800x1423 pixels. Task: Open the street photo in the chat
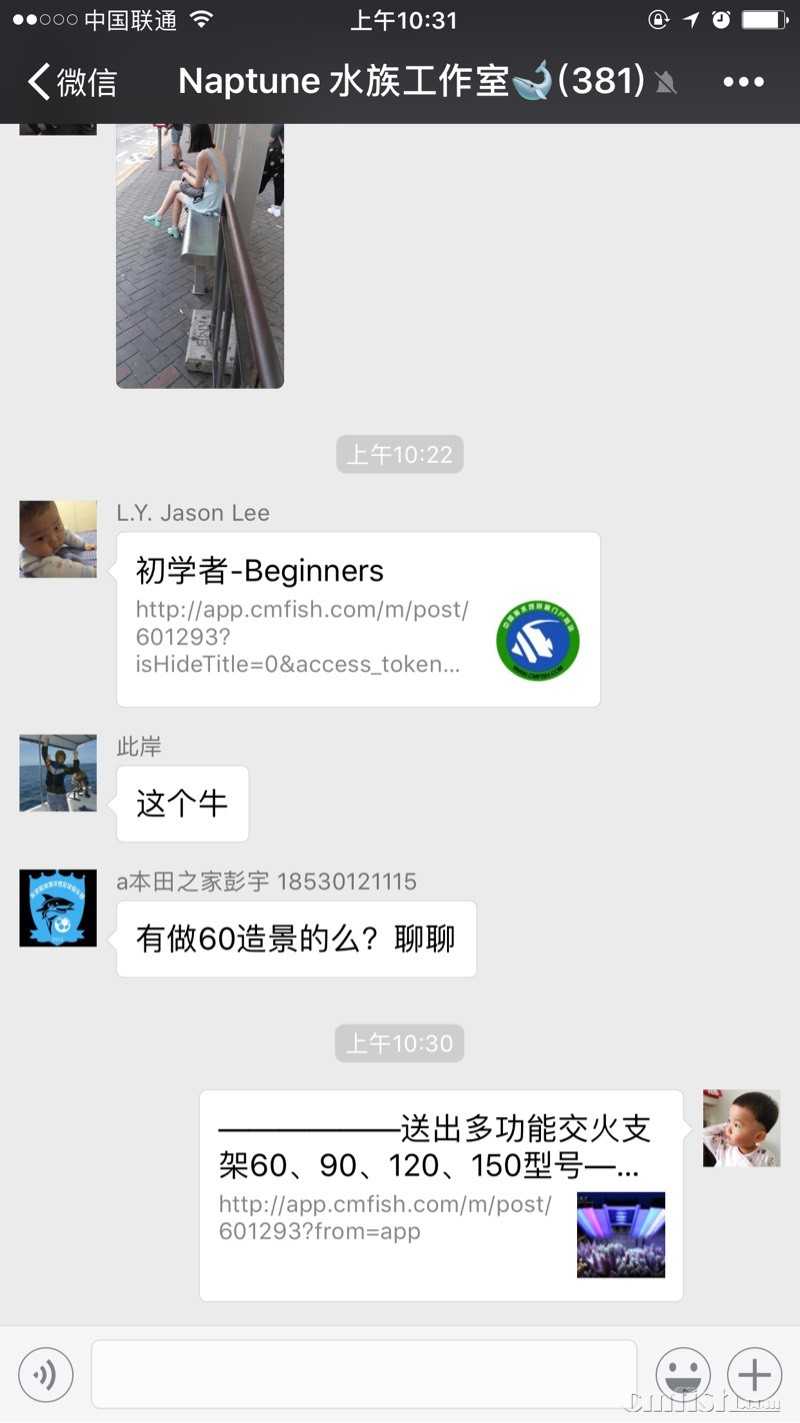tap(200, 255)
